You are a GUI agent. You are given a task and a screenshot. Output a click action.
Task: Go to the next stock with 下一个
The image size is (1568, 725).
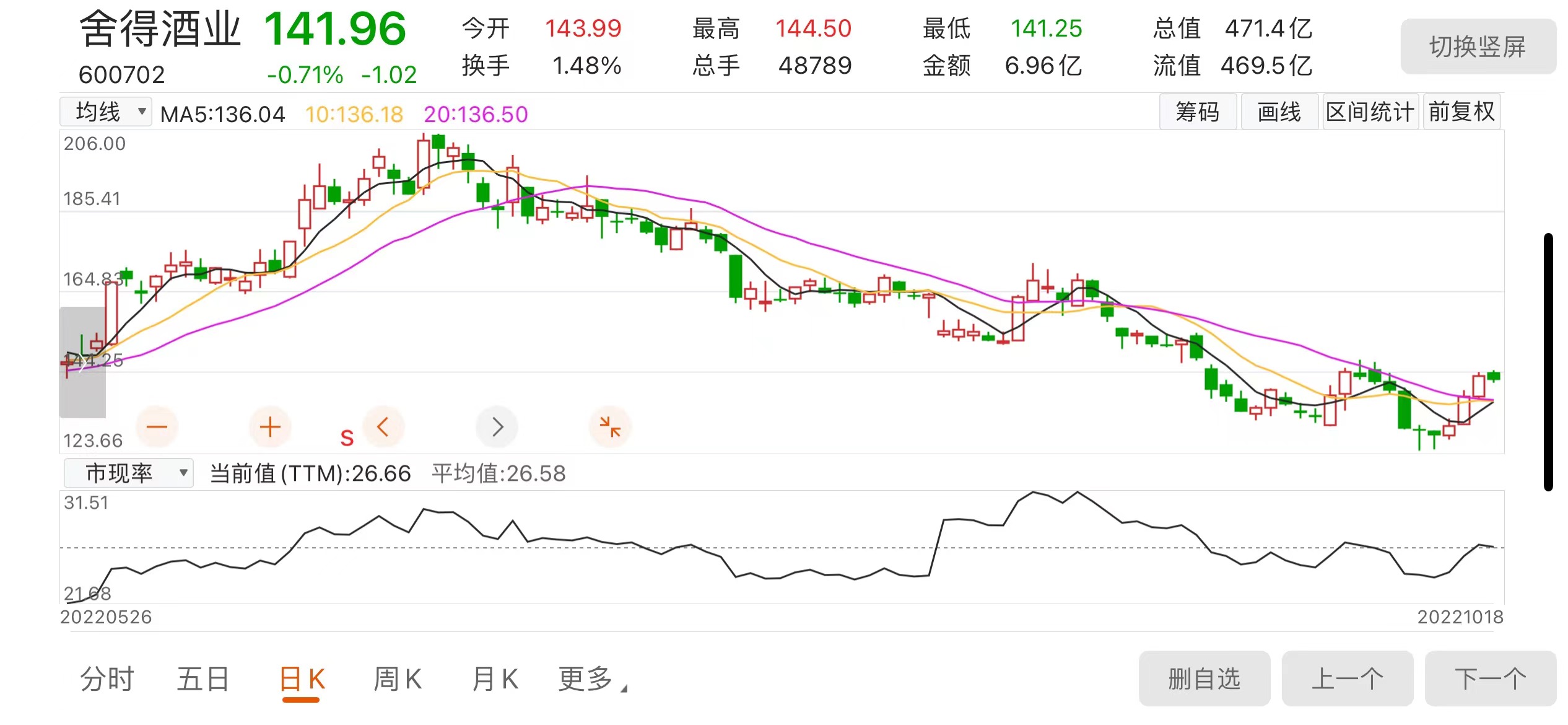point(1490,679)
